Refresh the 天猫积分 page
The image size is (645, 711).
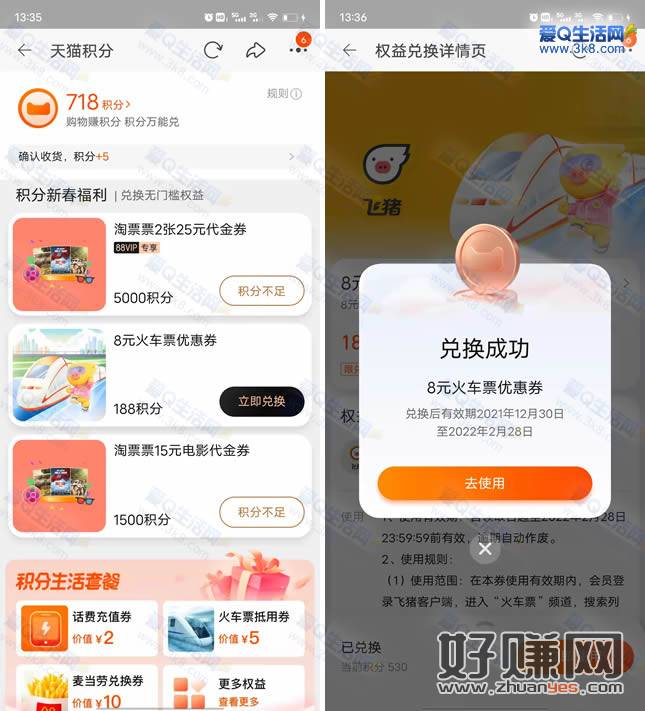[x=213, y=51]
